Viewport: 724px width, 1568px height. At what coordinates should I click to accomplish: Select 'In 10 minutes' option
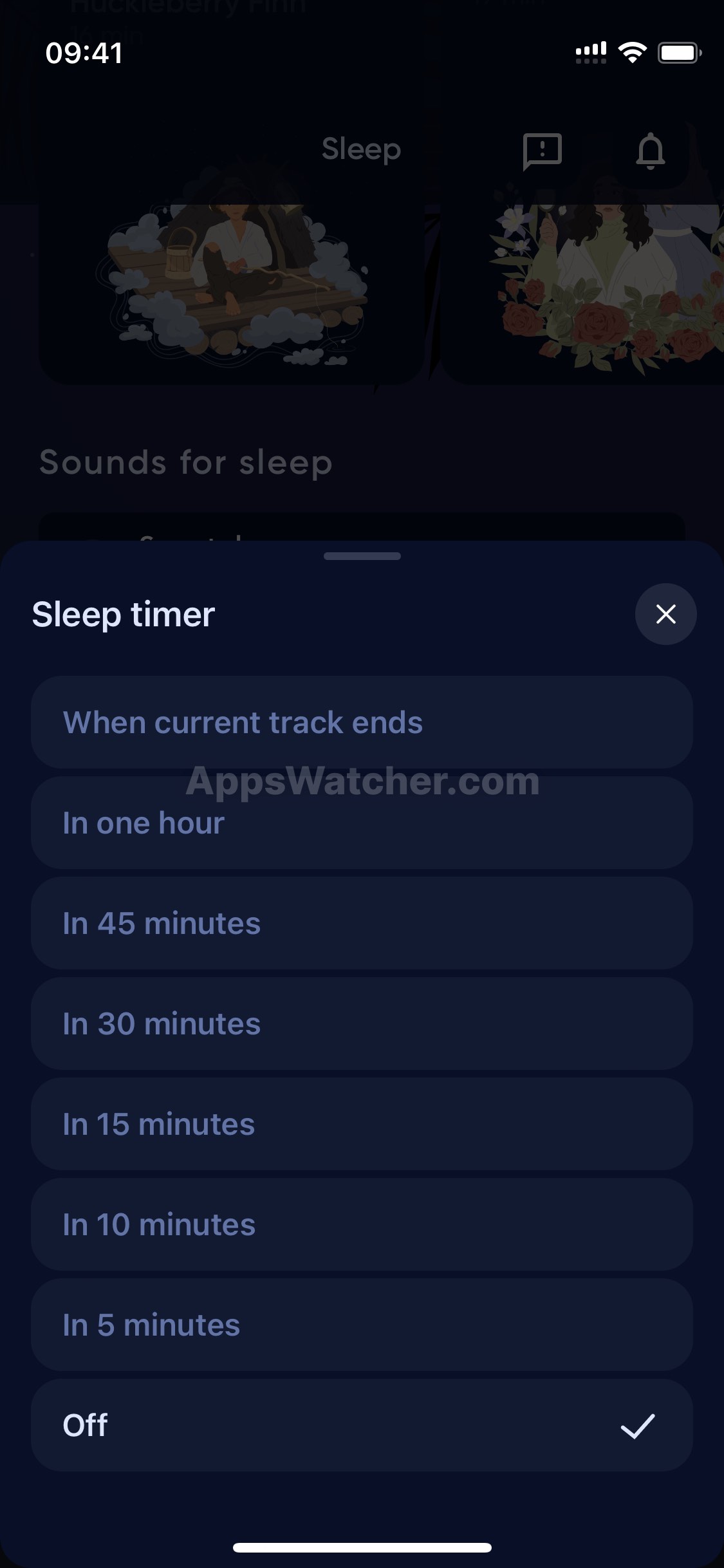click(362, 1224)
